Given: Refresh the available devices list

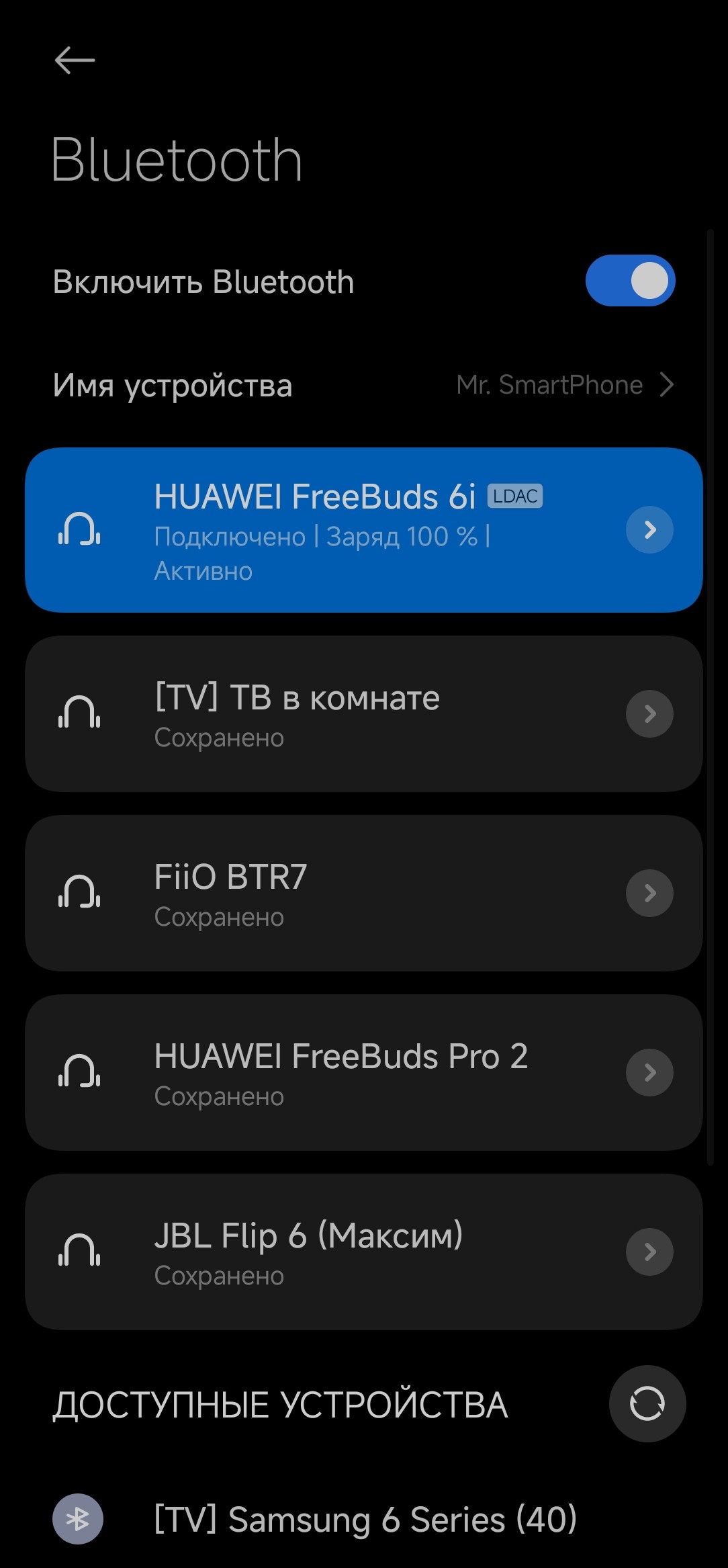Looking at the screenshot, I should click(x=647, y=1403).
